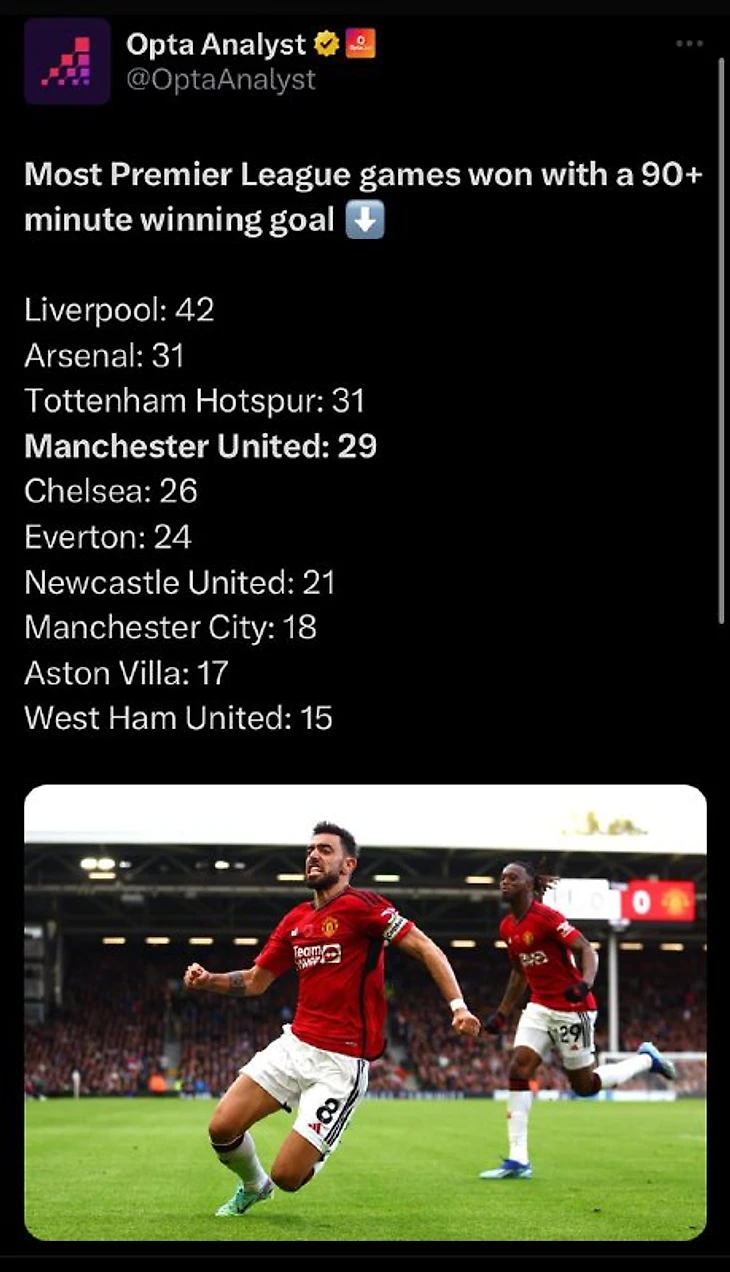Open Opta Analyst's profile picture
The width and height of the screenshot is (730, 1272).
(x=67, y=61)
